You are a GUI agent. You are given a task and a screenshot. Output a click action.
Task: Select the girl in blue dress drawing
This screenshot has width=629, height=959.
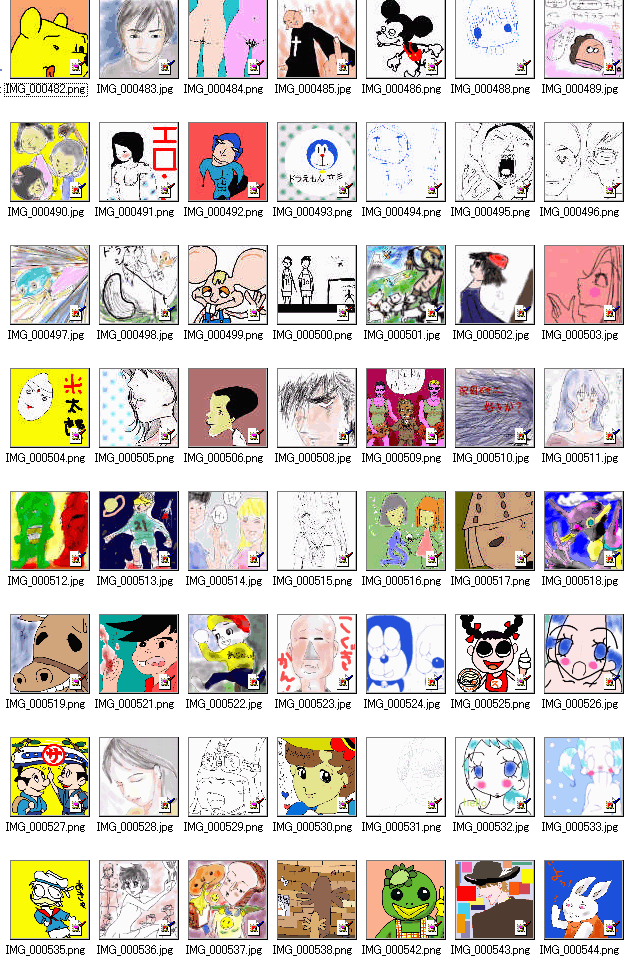494,284
